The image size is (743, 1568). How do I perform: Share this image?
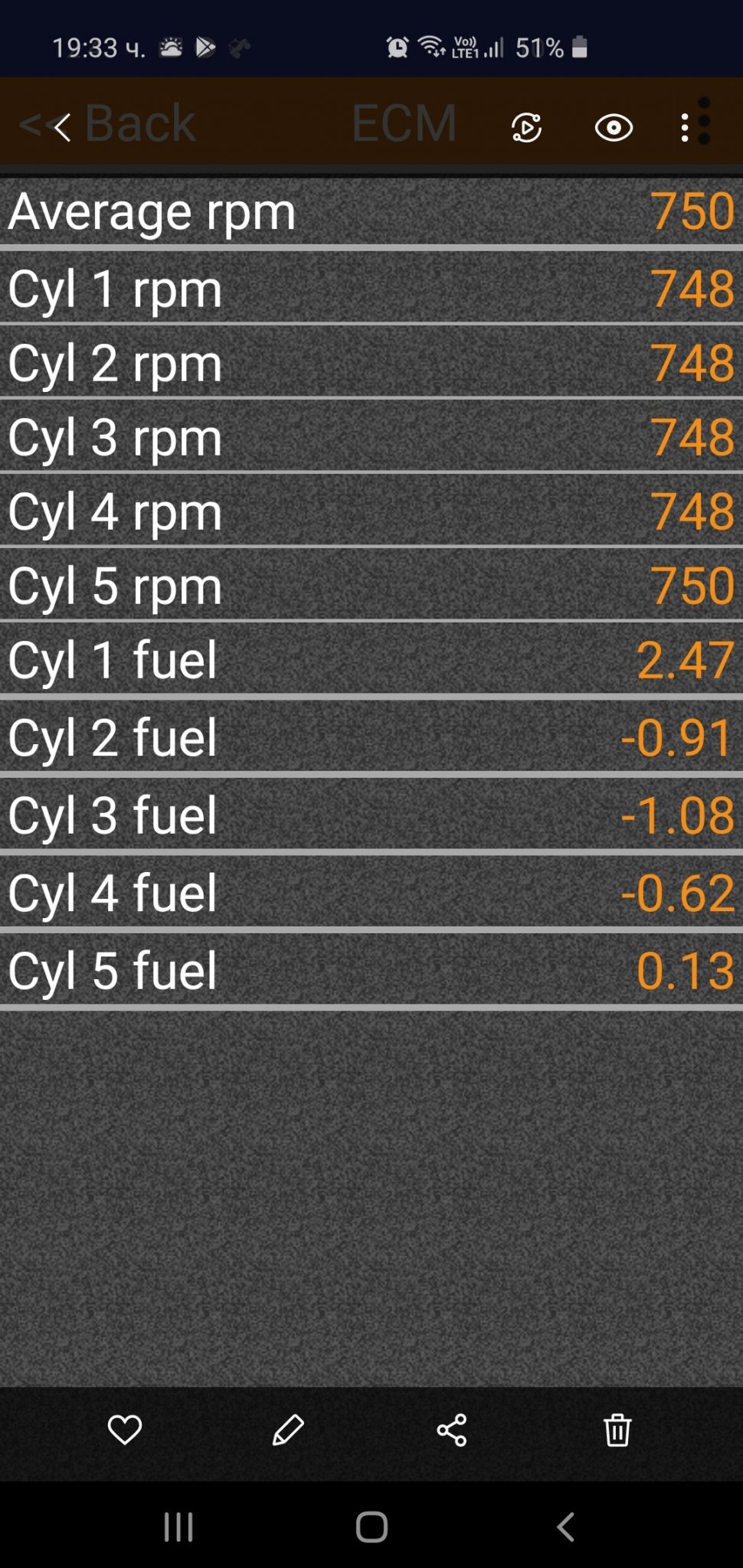tap(452, 1429)
